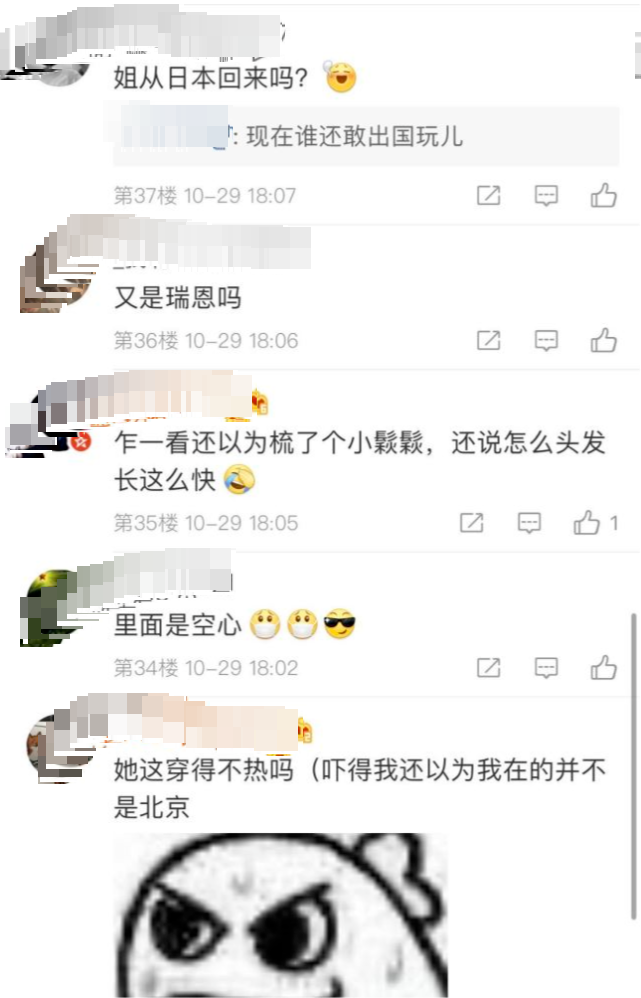The height and width of the screenshot is (998, 641).
Task: Reply to the floor 35 comment
Action: [x=529, y=522]
